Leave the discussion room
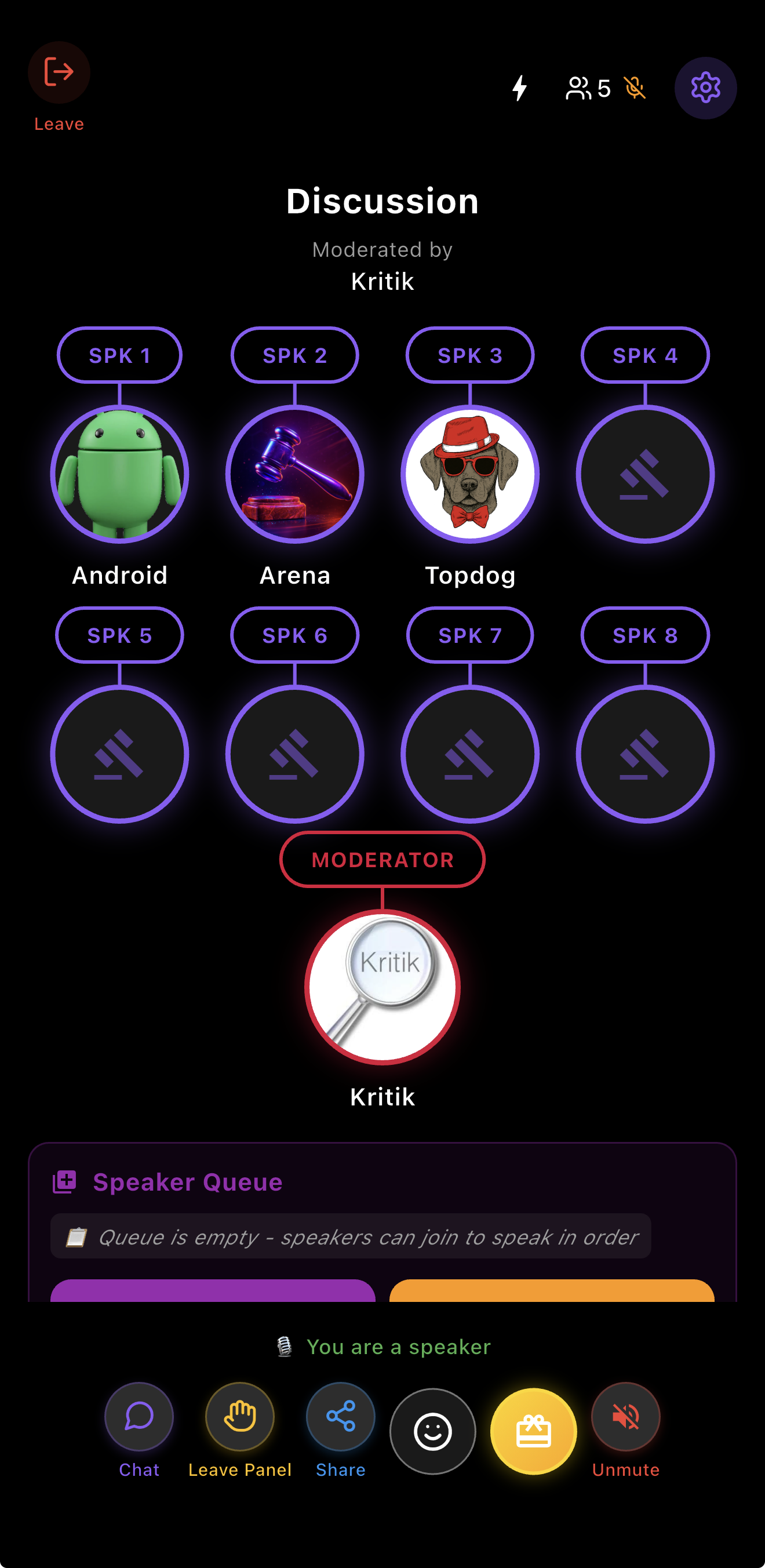 coord(59,73)
